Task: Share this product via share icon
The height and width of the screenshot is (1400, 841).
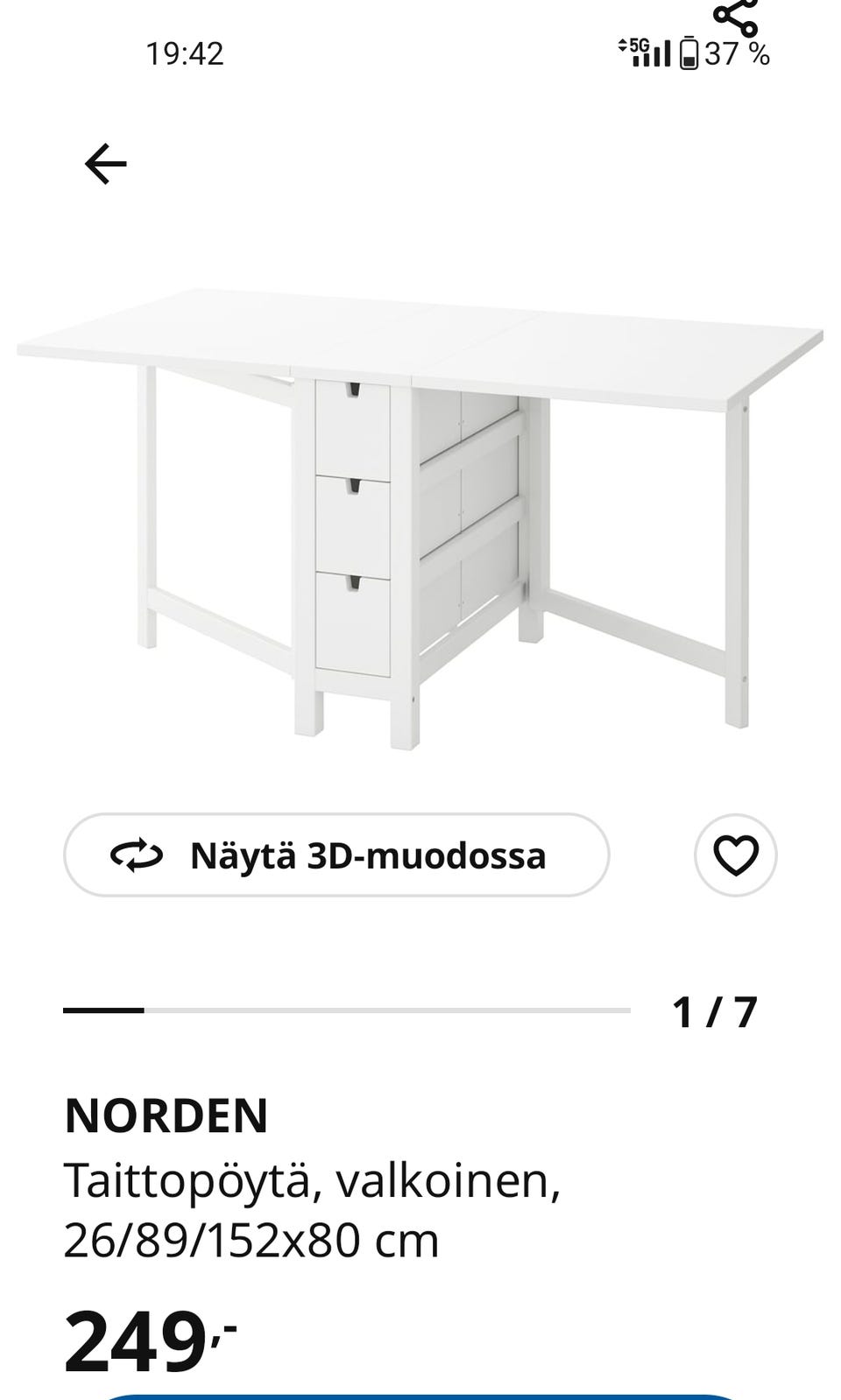Action: pos(736,16)
